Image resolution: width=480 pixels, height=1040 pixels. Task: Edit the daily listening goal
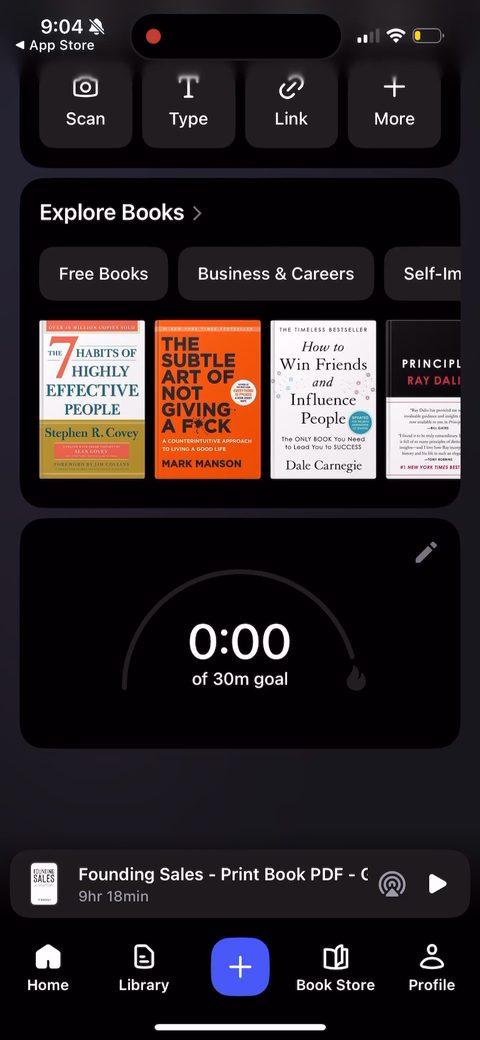pyautogui.click(x=426, y=552)
